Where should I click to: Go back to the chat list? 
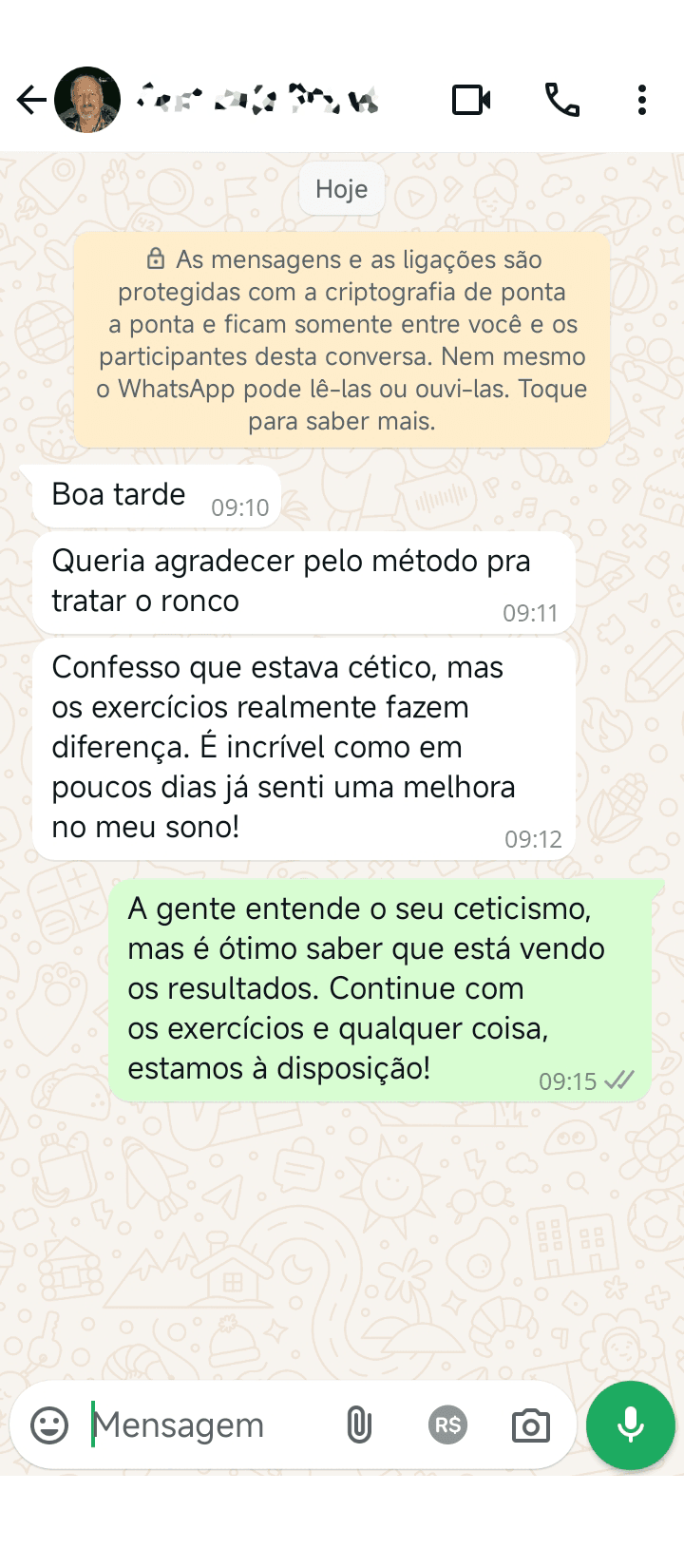(x=31, y=100)
